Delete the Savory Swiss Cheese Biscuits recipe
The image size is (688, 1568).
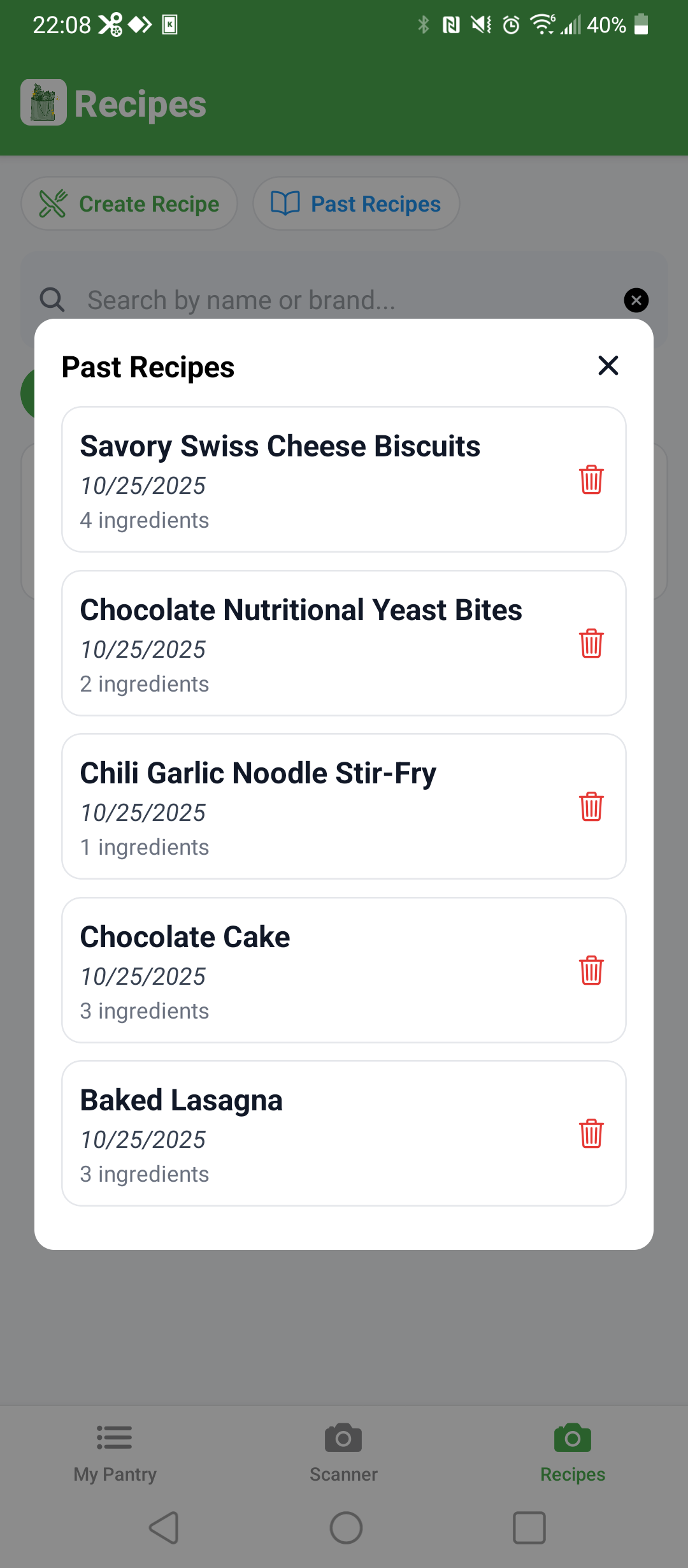(x=591, y=479)
